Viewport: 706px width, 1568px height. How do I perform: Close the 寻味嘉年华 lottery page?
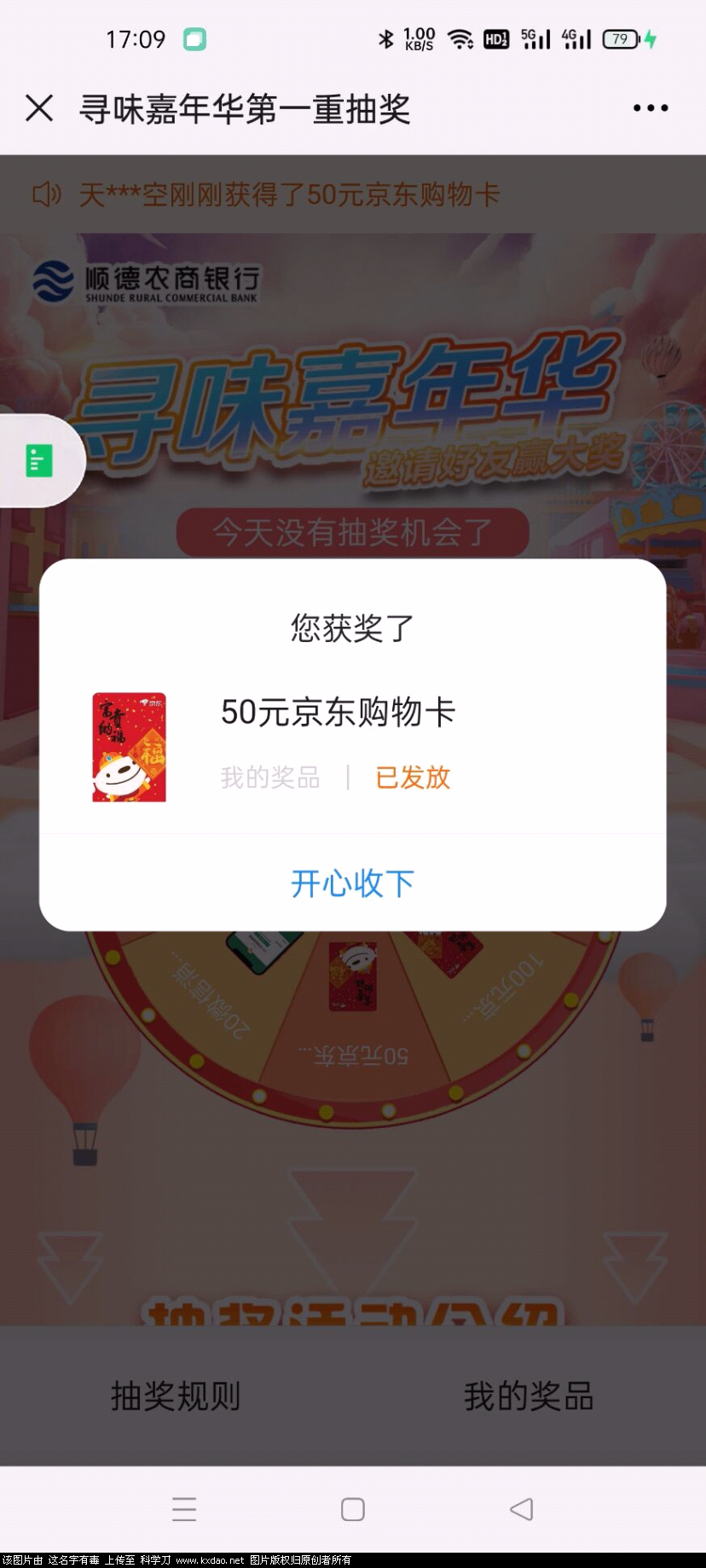pos(39,108)
